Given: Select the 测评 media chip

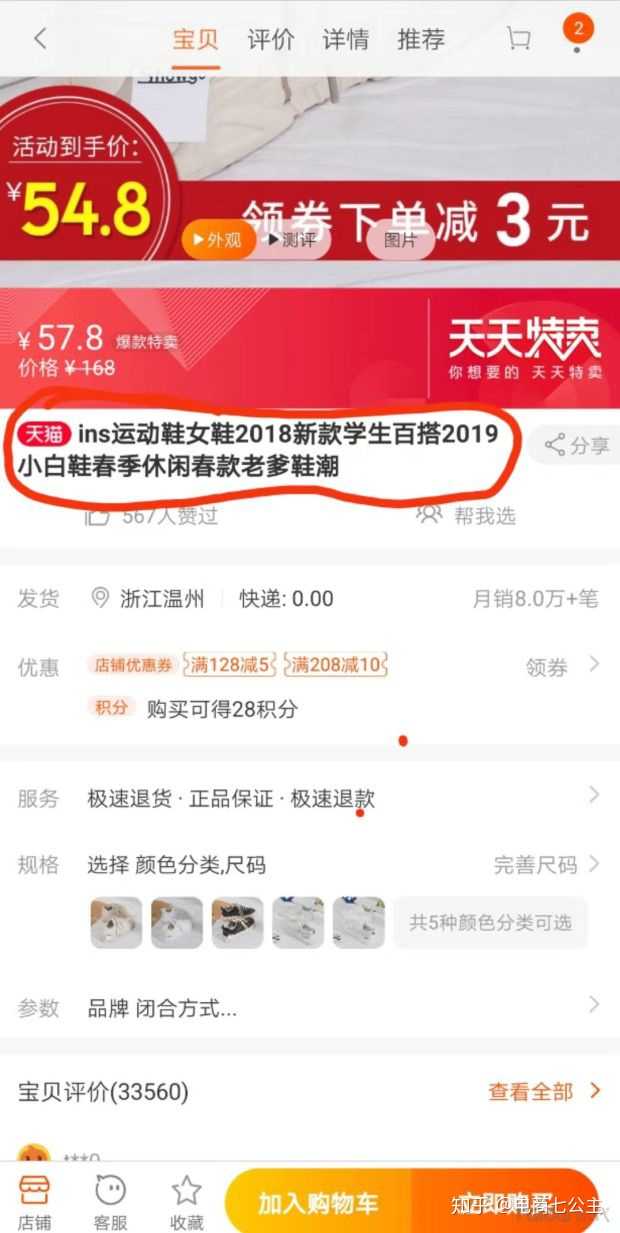Looking at the screenshot, I should [291, 240].
